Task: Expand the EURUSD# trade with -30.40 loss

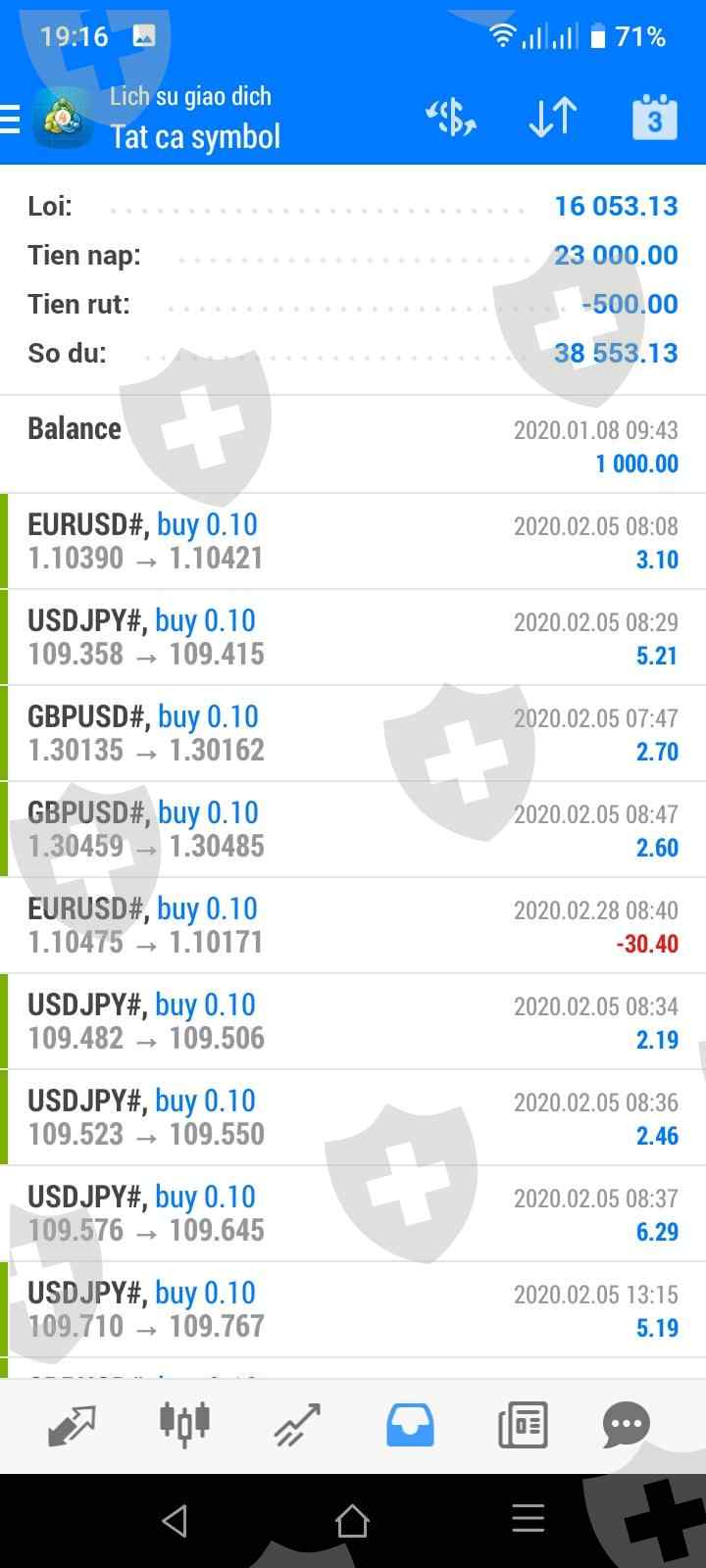Action: point(353,925)
